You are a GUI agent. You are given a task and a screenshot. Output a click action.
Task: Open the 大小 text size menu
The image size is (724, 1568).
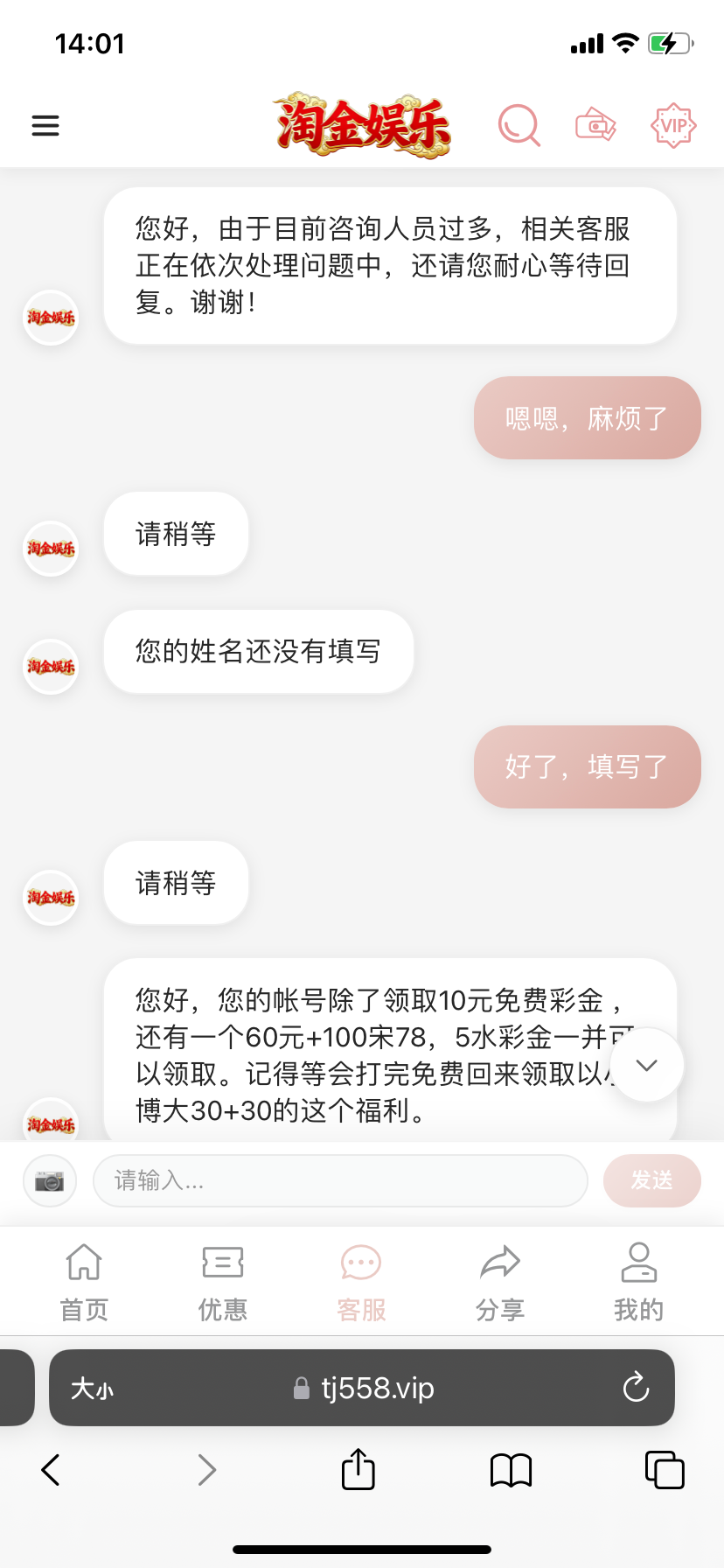92,1388
